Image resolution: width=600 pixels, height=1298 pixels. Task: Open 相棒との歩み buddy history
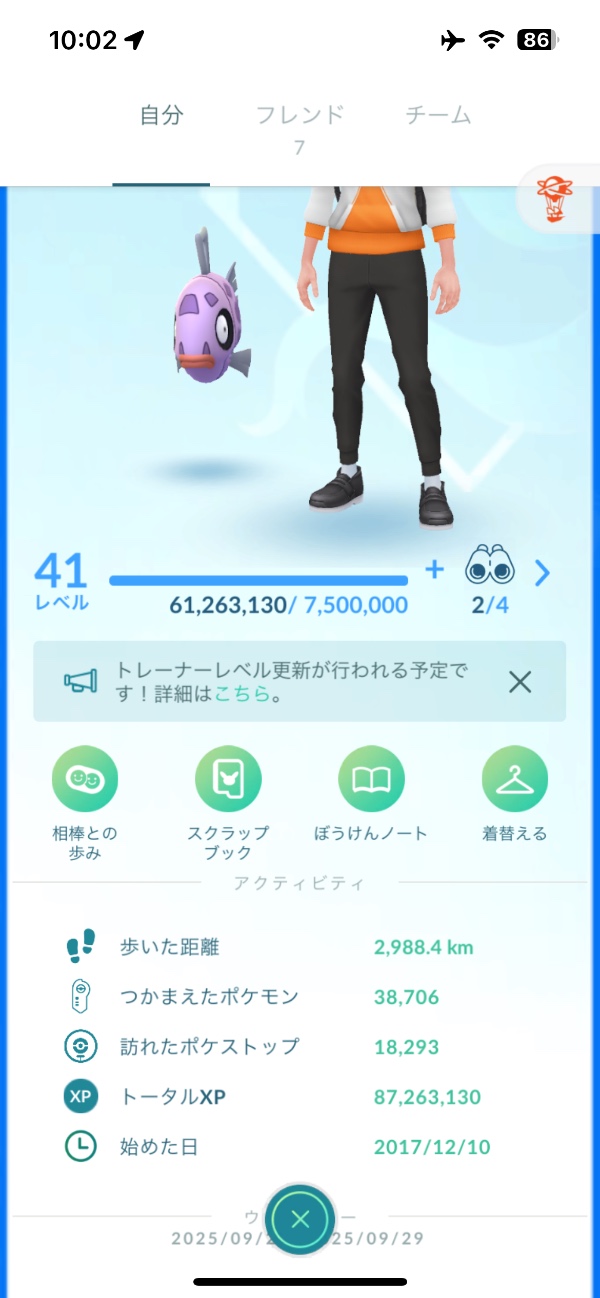(85, 780)
